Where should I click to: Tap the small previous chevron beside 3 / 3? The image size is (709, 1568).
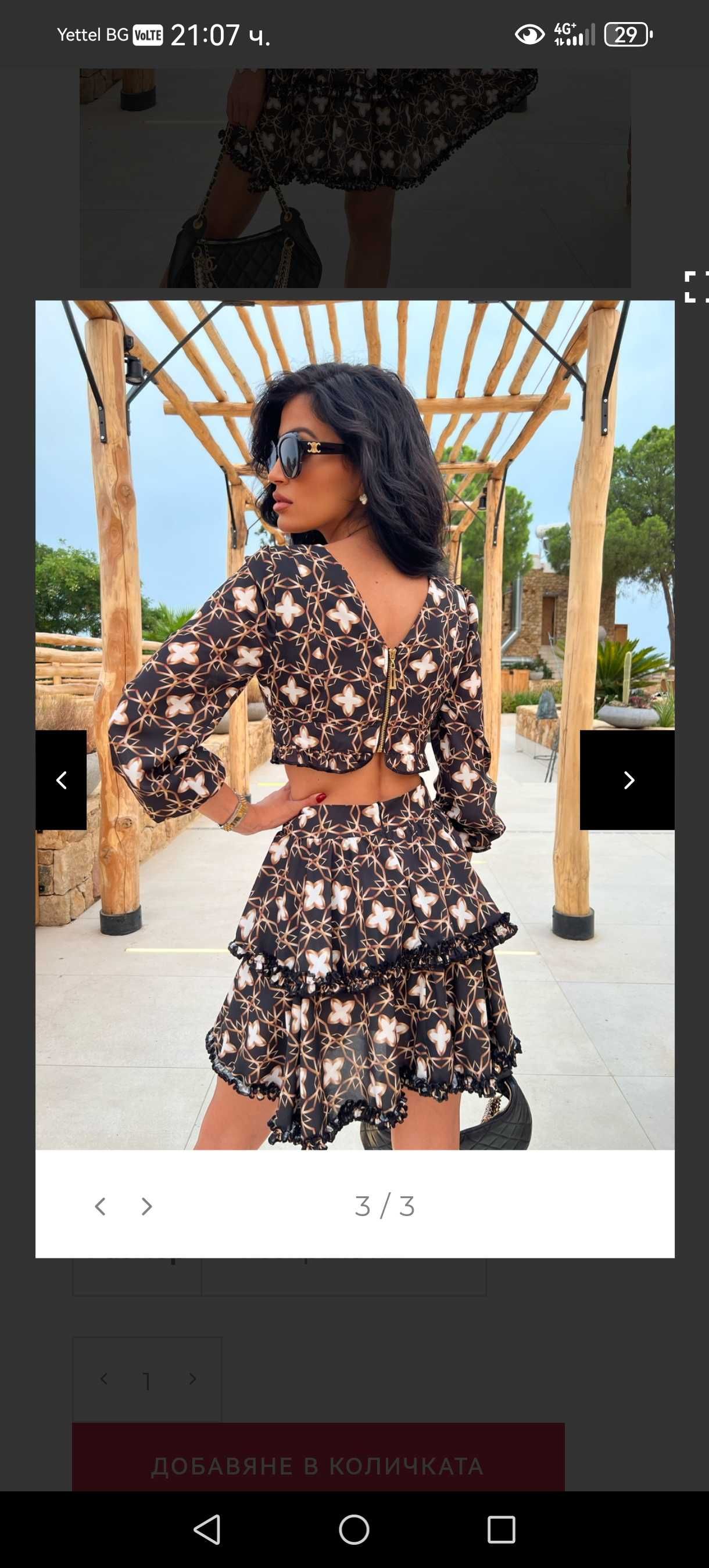point(101,1206)
